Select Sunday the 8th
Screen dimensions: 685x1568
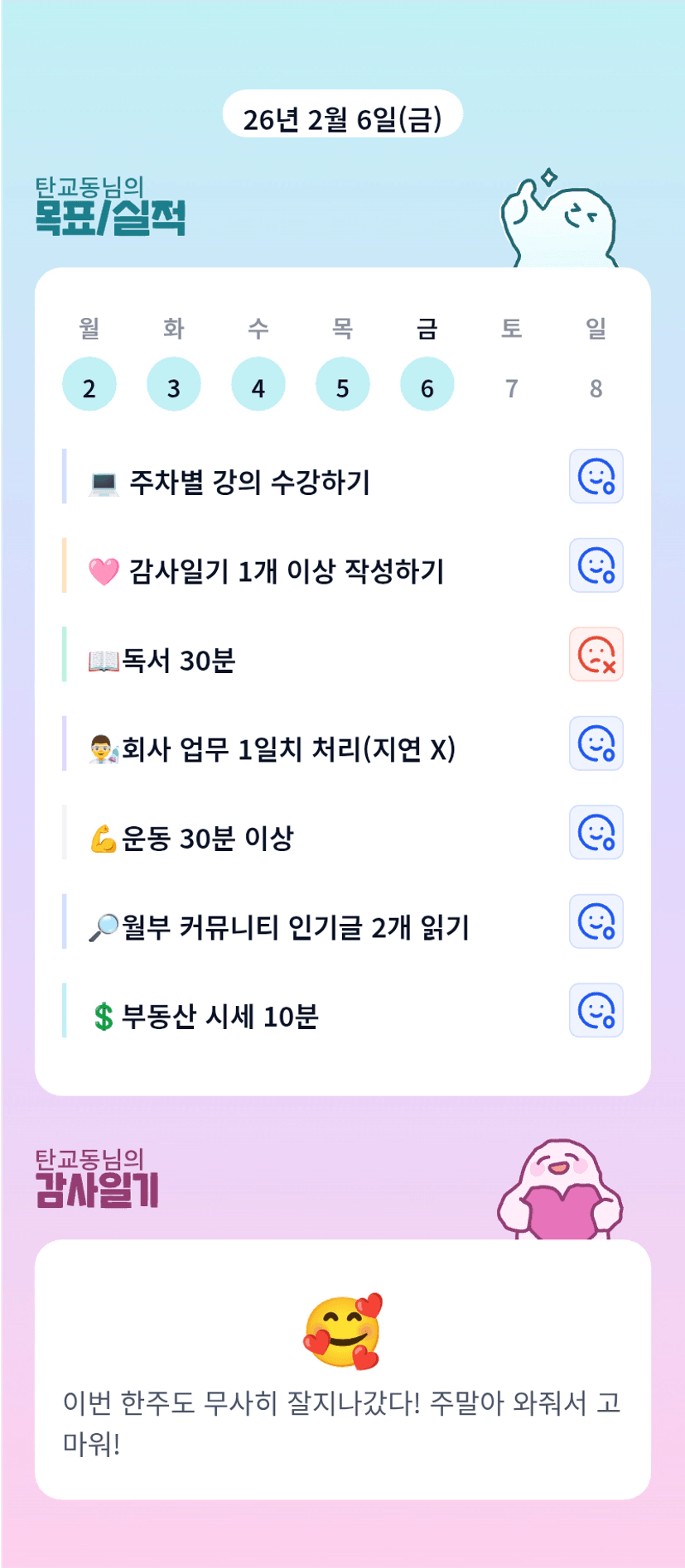(x=596, y=387)
